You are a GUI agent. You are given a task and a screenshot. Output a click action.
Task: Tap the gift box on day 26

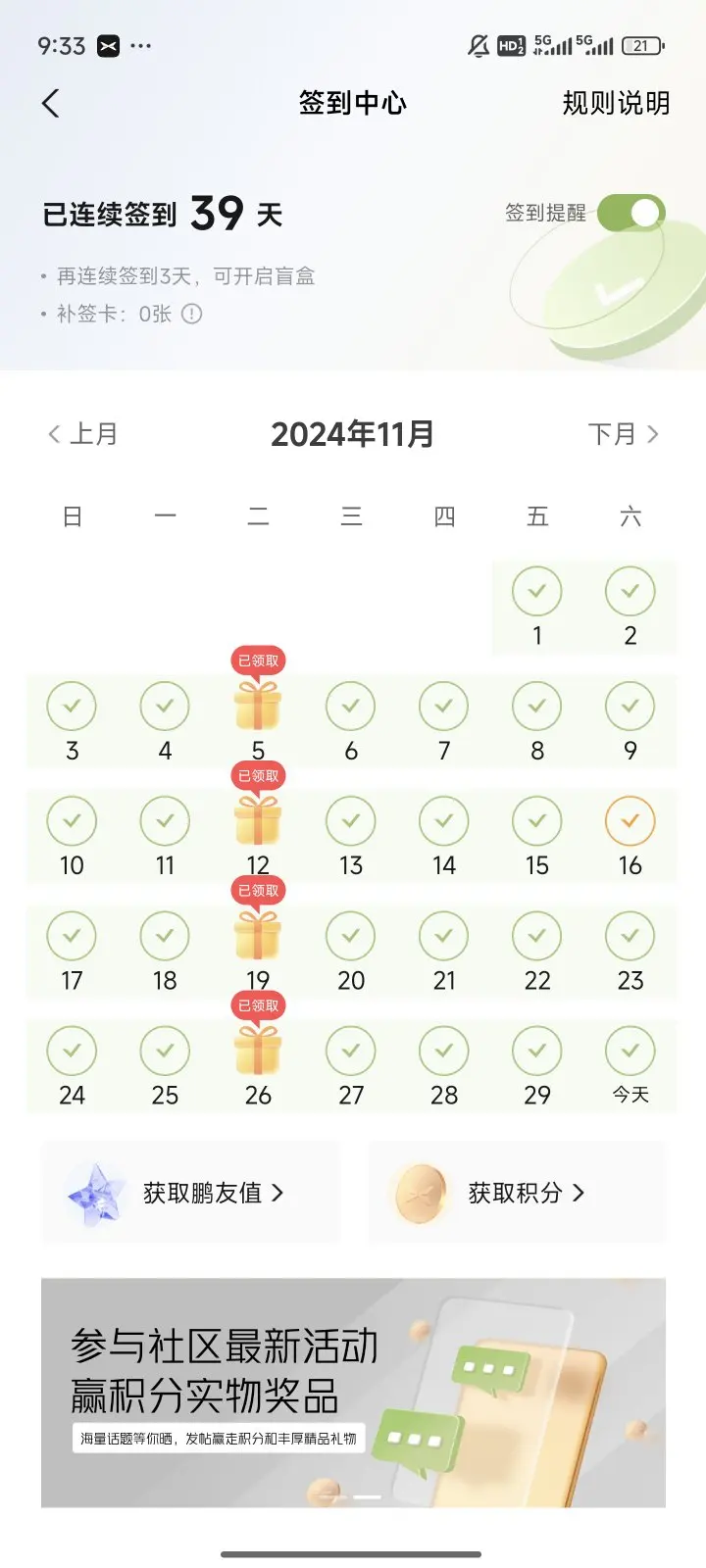258,1050
